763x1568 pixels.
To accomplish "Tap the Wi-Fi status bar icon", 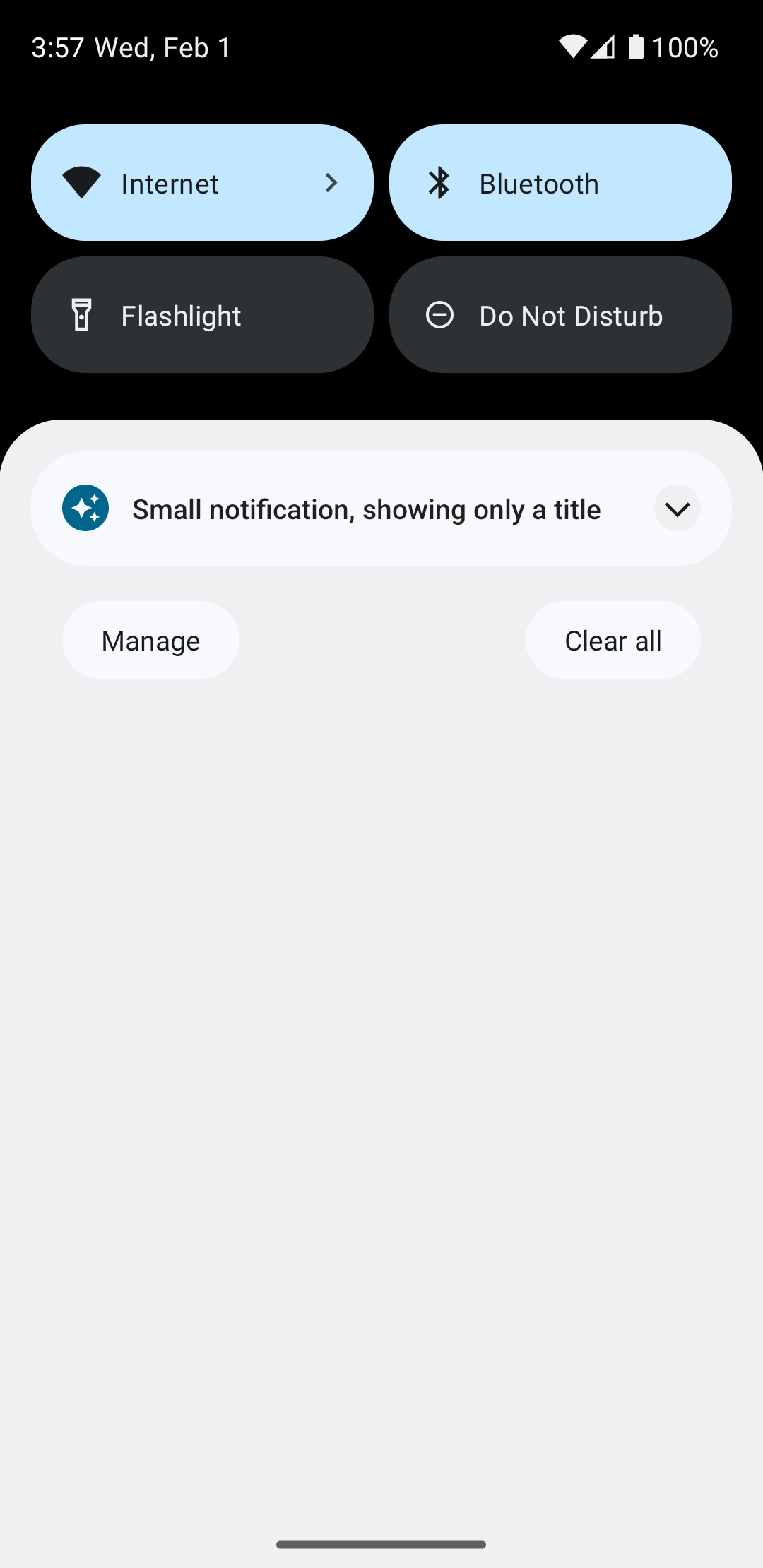I will (573, 47).
